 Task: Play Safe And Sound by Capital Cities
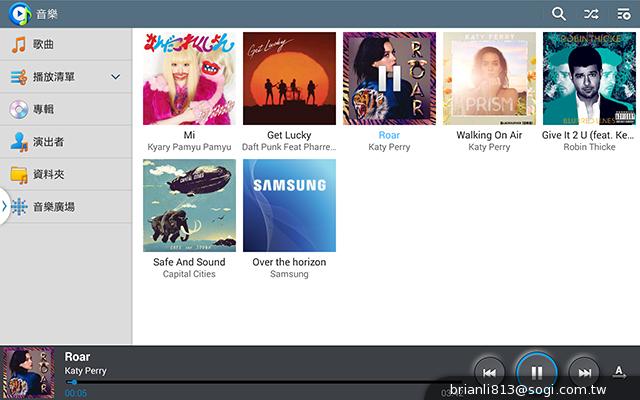point(189,206)
